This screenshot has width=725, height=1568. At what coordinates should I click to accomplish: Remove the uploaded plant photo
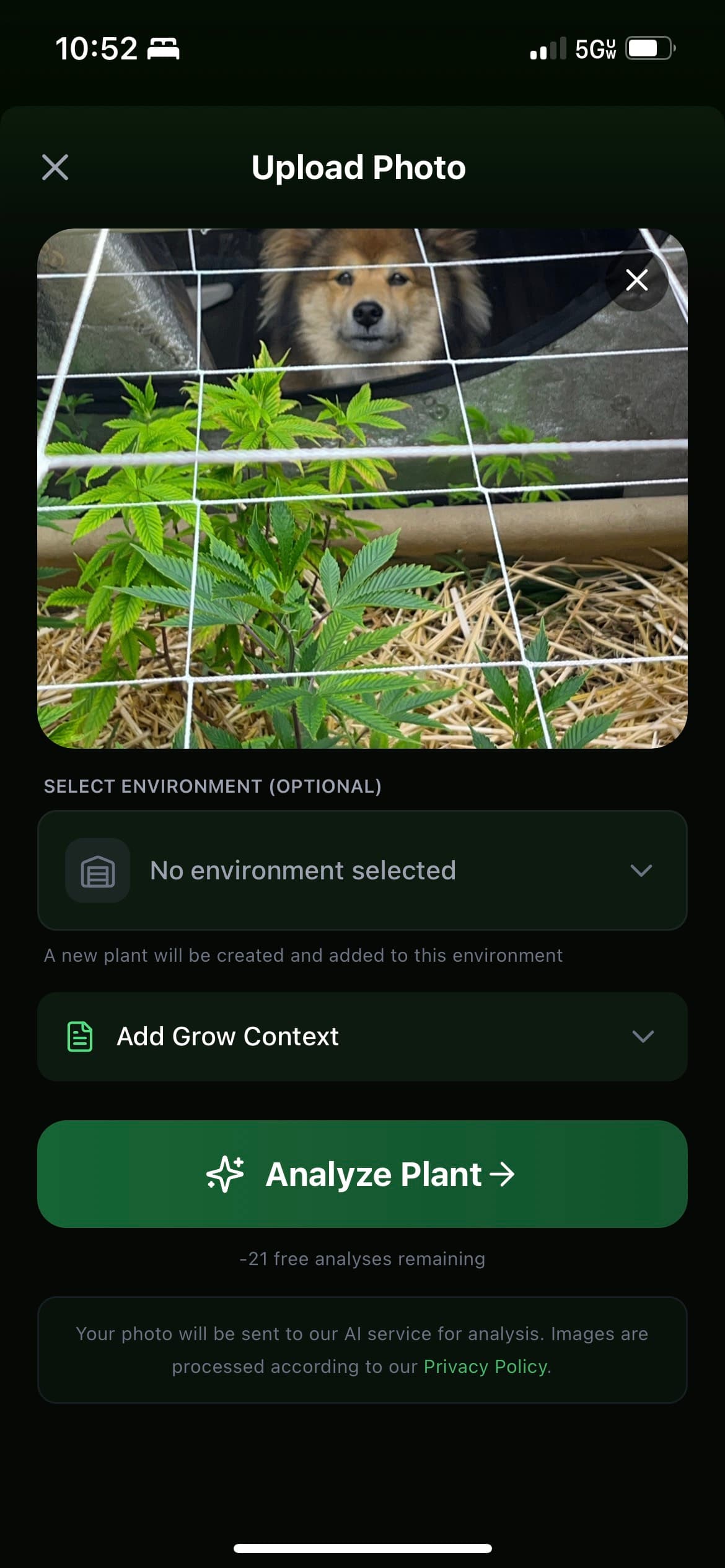tap(636, 280)
